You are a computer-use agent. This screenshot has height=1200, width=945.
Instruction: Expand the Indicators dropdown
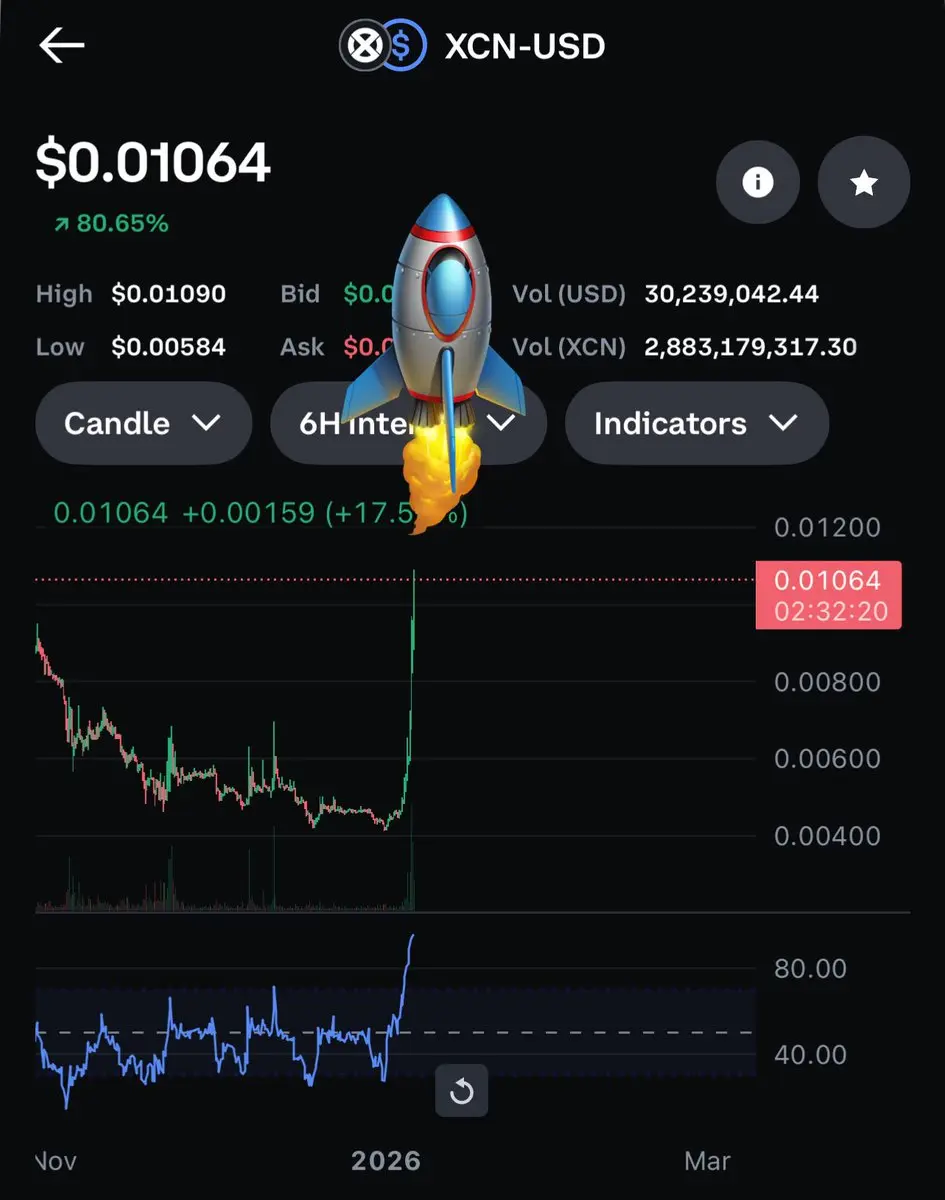(696, 423)
